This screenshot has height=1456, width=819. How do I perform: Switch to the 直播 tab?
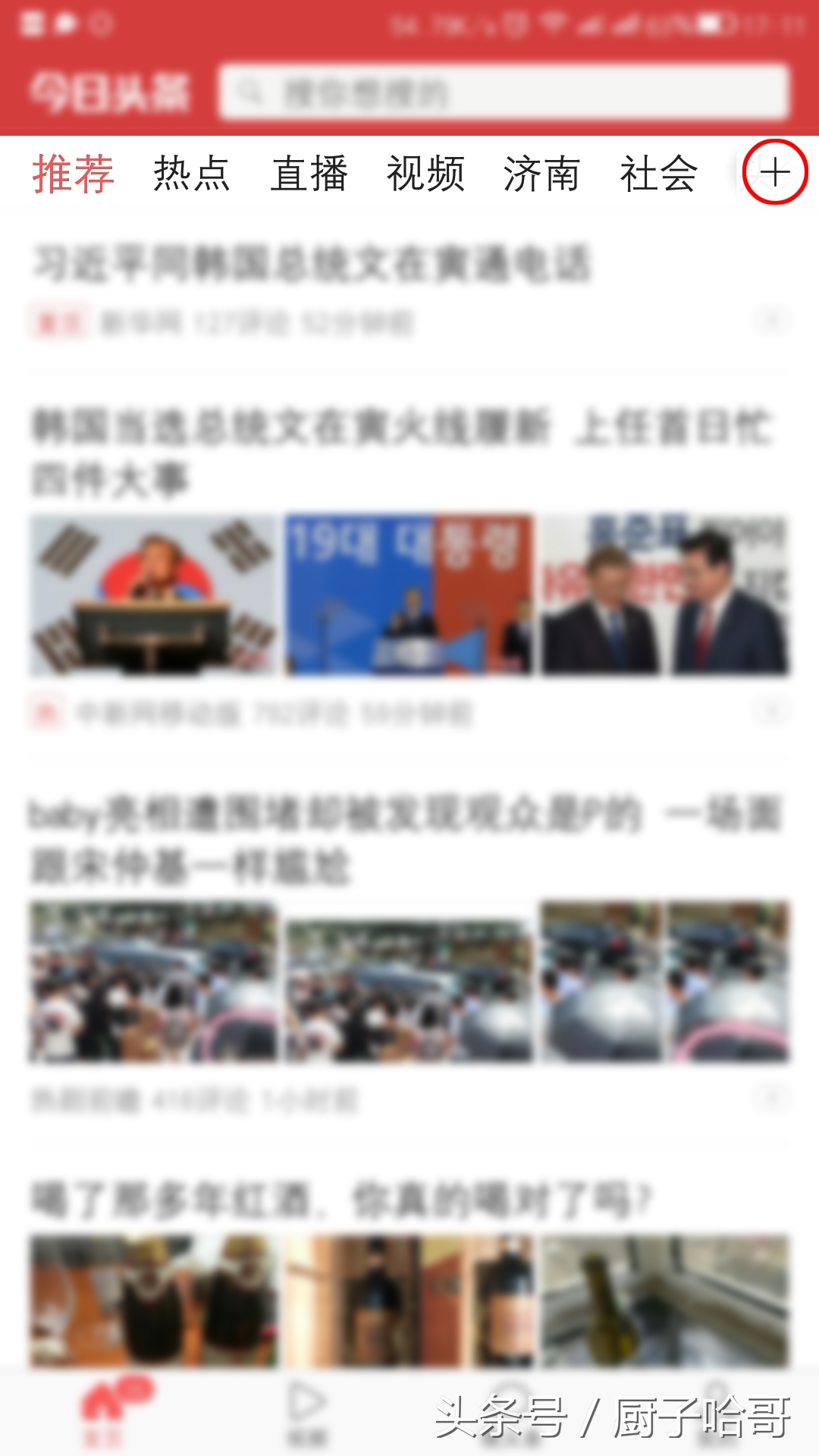tap(309, 174)
